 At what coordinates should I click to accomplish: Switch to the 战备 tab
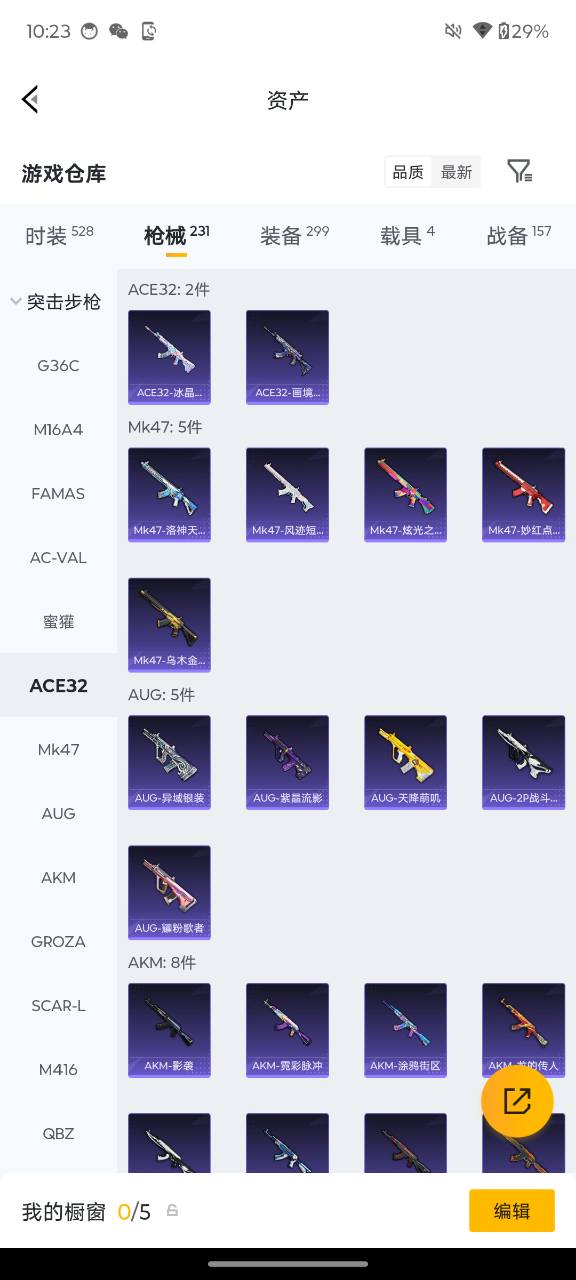tap(519, 235)
